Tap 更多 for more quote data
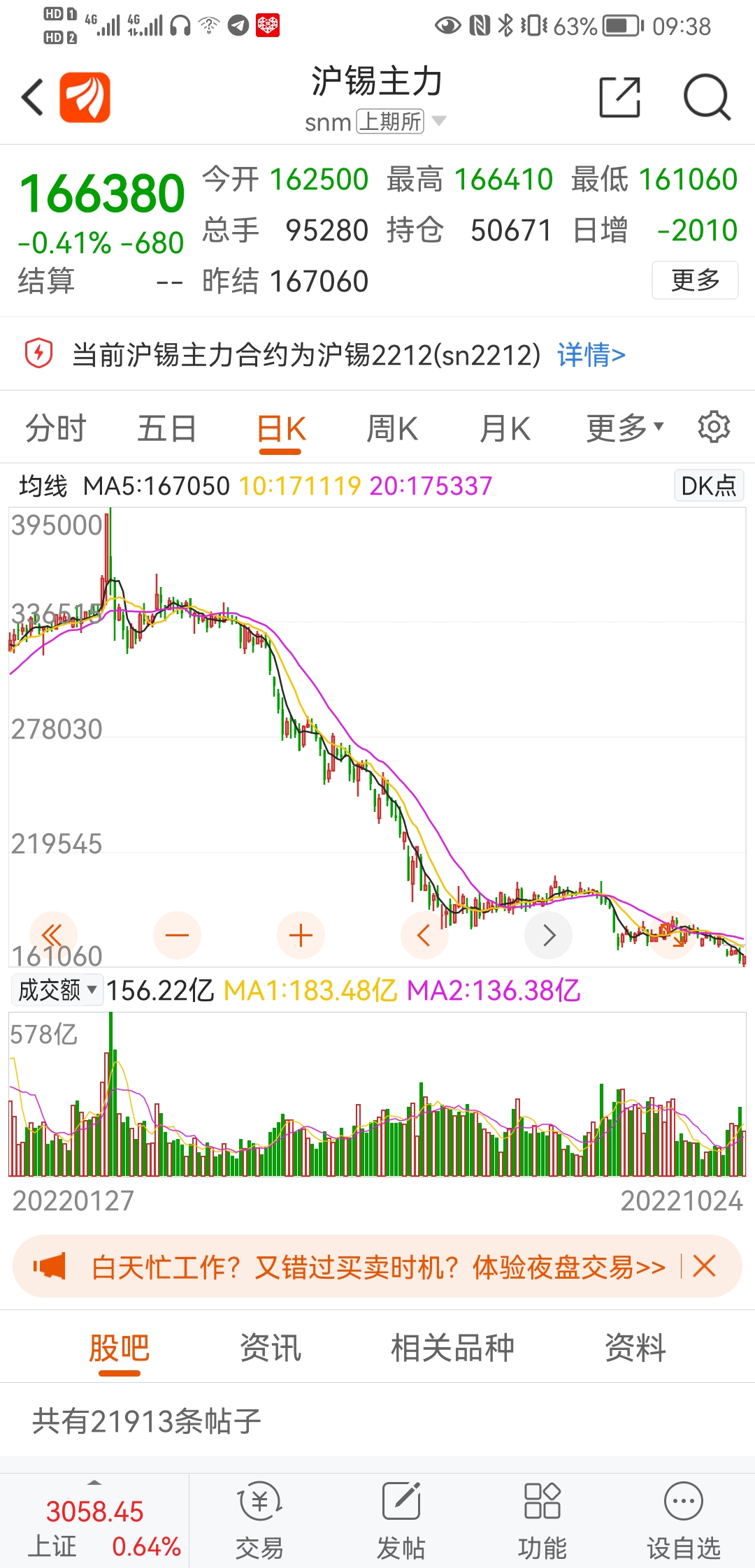The width and height of the screenshot is (755, 1568). point(695,280)
